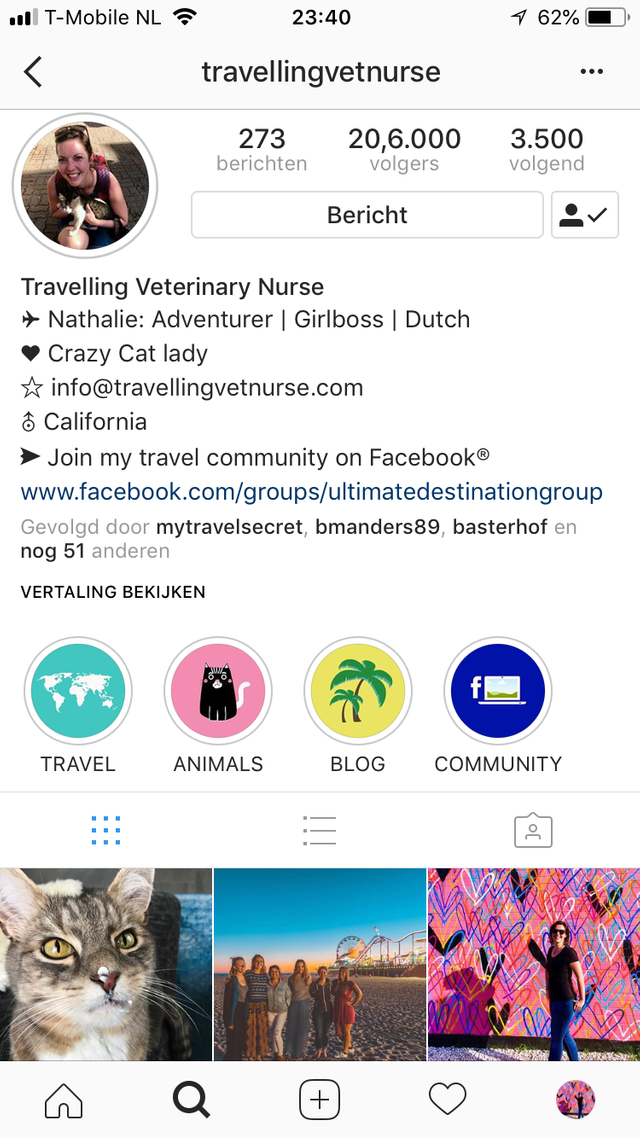View the travellingvetnurse profile picture

pos(85,186)
